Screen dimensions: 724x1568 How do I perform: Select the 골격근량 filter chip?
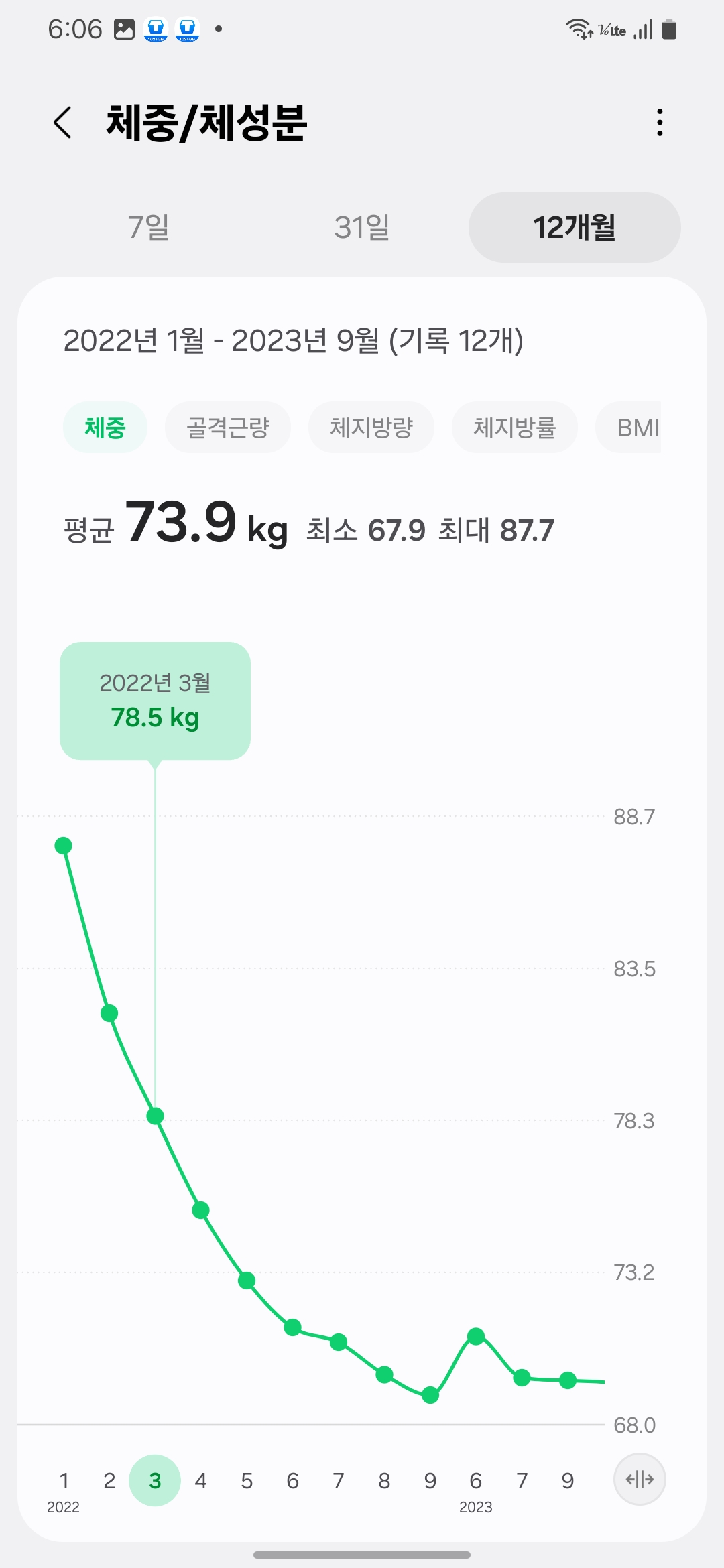(228, 427)
